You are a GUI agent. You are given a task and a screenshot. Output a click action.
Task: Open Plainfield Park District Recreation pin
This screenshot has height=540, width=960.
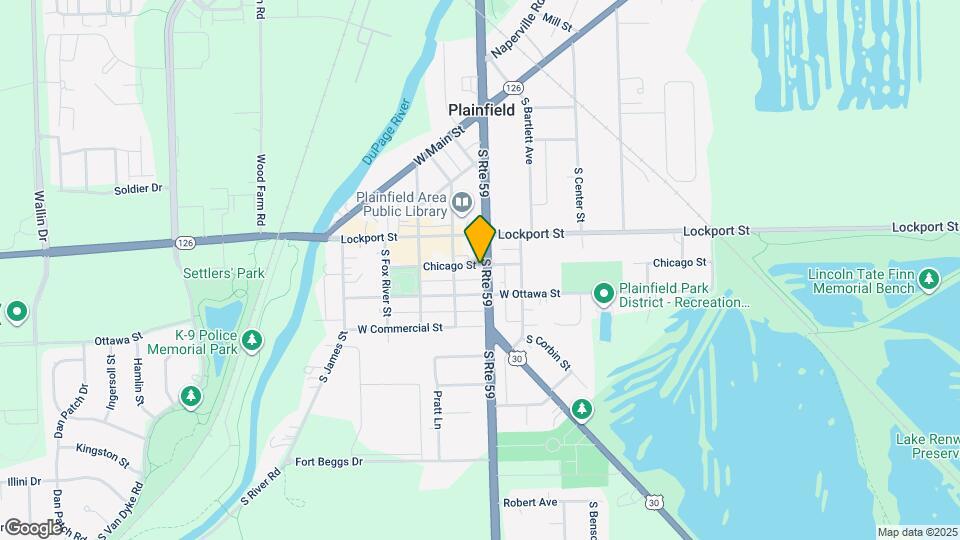603,294
